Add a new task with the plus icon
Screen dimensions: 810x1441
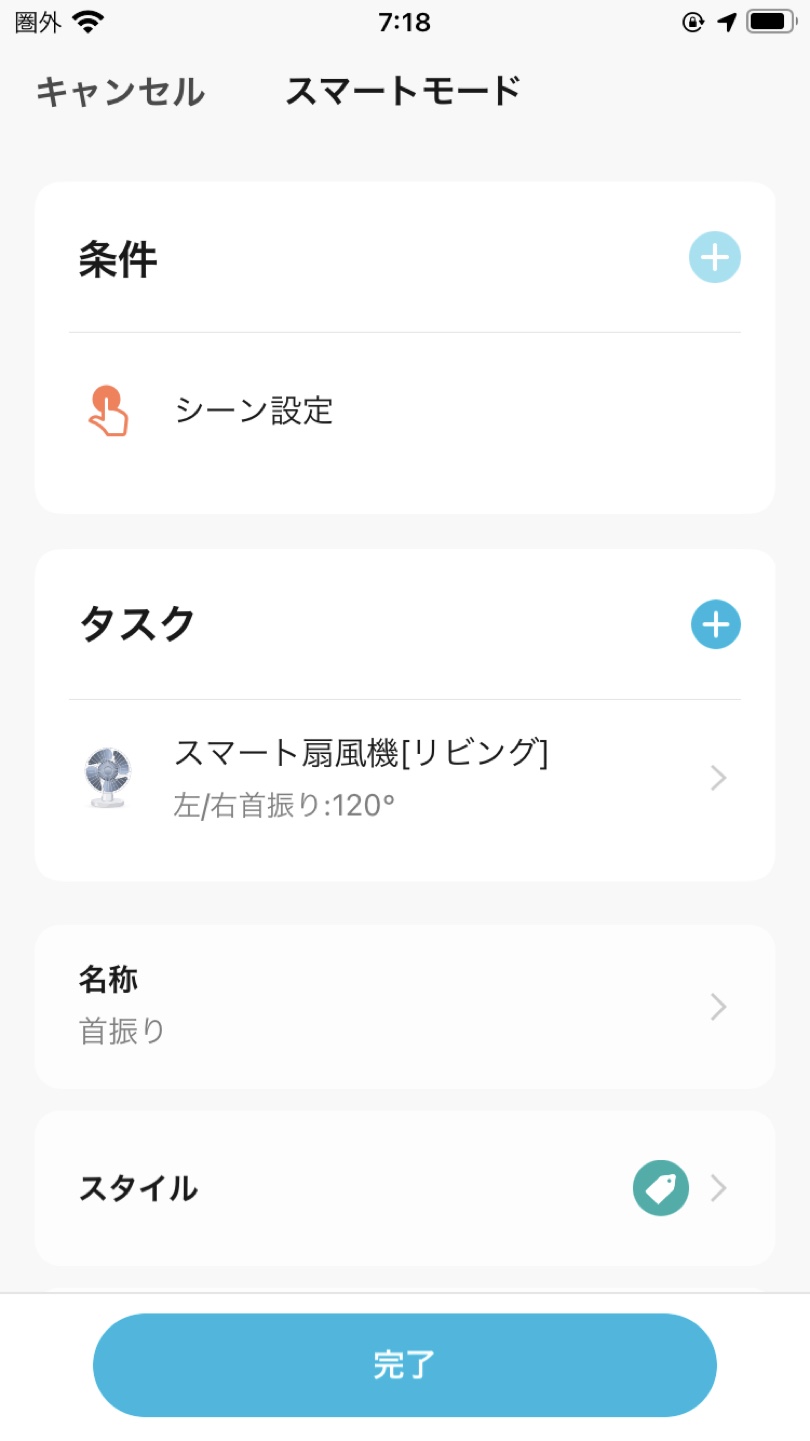tap(715, 624)
